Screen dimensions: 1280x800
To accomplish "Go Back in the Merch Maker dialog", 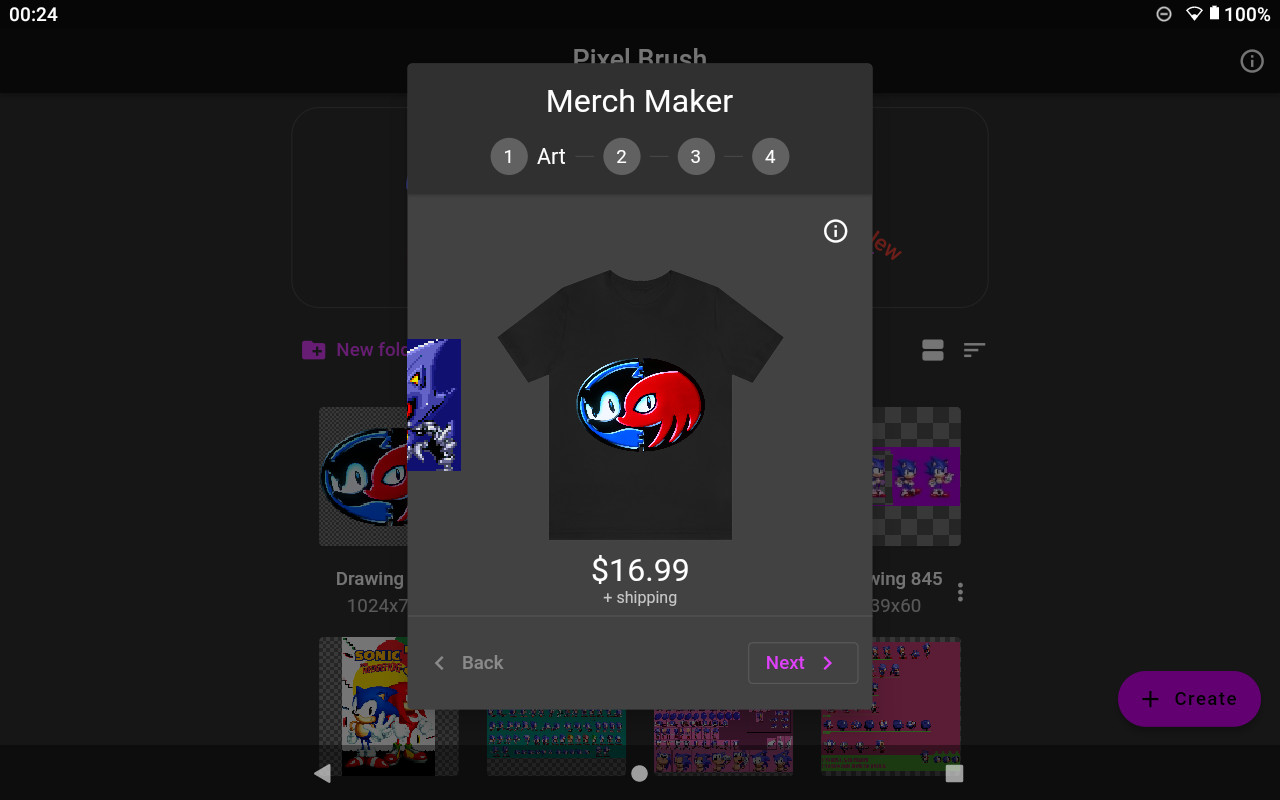I will [x=469, y=663].
